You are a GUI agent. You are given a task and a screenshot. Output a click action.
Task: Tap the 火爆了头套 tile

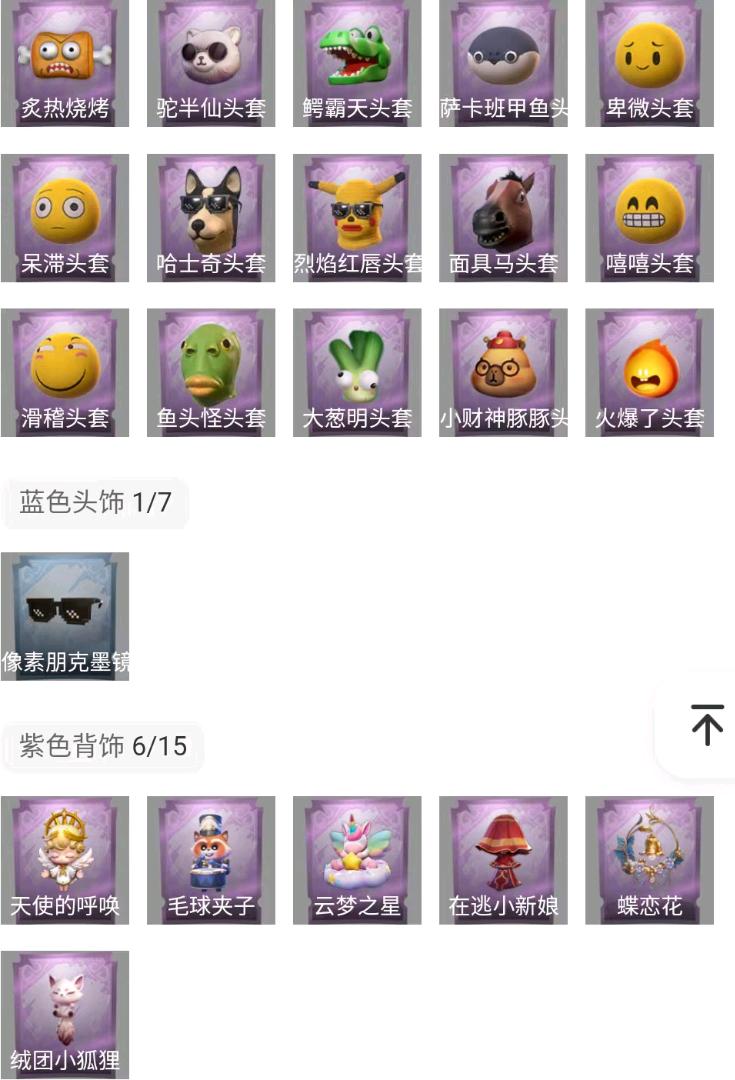pos(649,373)
